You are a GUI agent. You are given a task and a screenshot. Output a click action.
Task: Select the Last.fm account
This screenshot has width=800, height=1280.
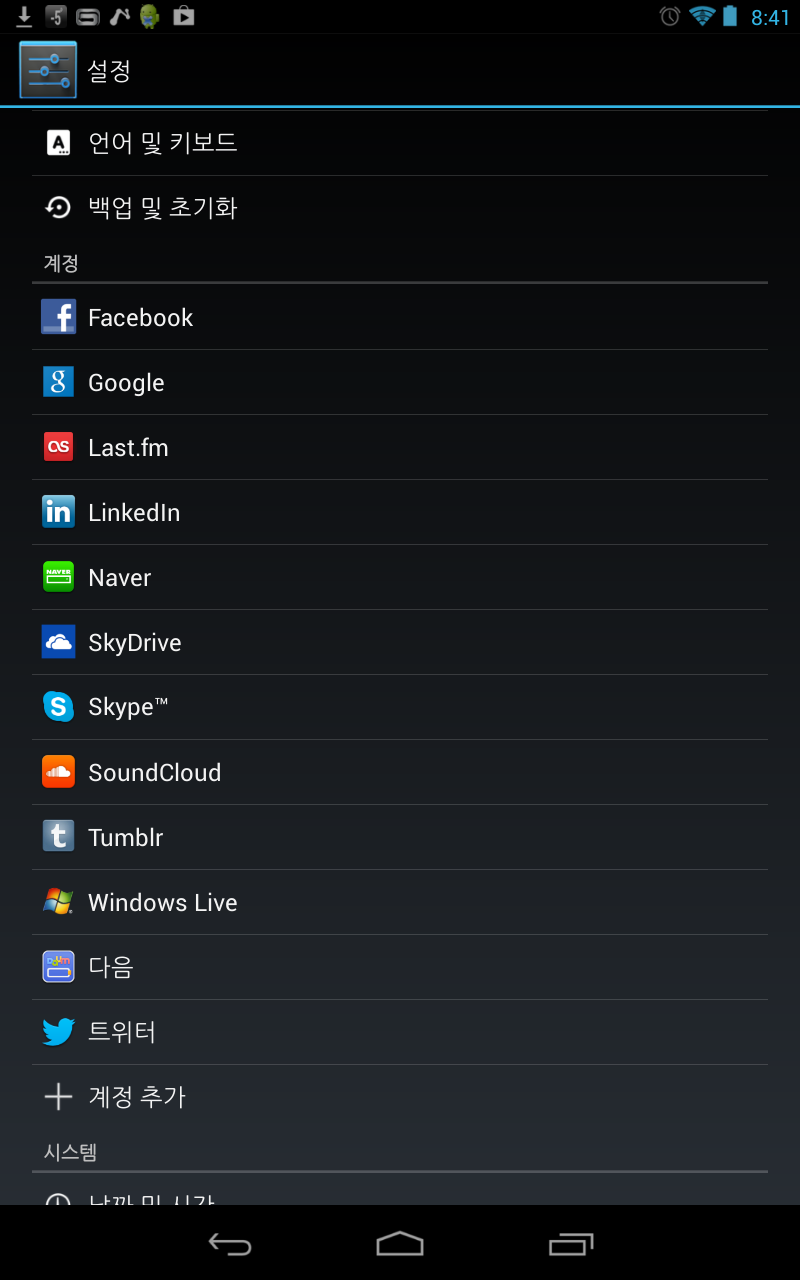[x=400, y=447]
